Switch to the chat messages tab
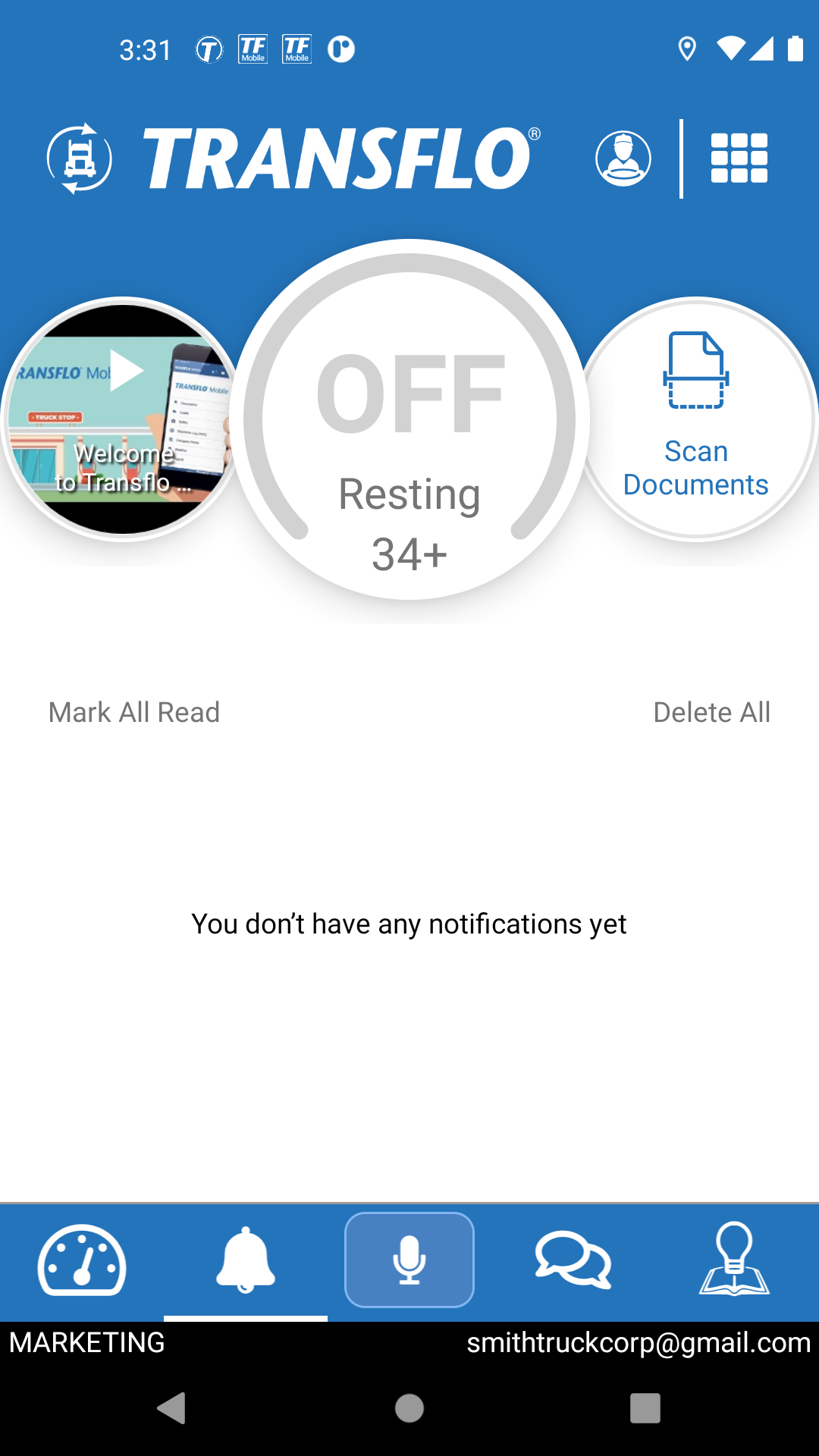Image resolution: width=819 pixels, height=1456 pixels. pyautogui.click(x=573, y=1260)
